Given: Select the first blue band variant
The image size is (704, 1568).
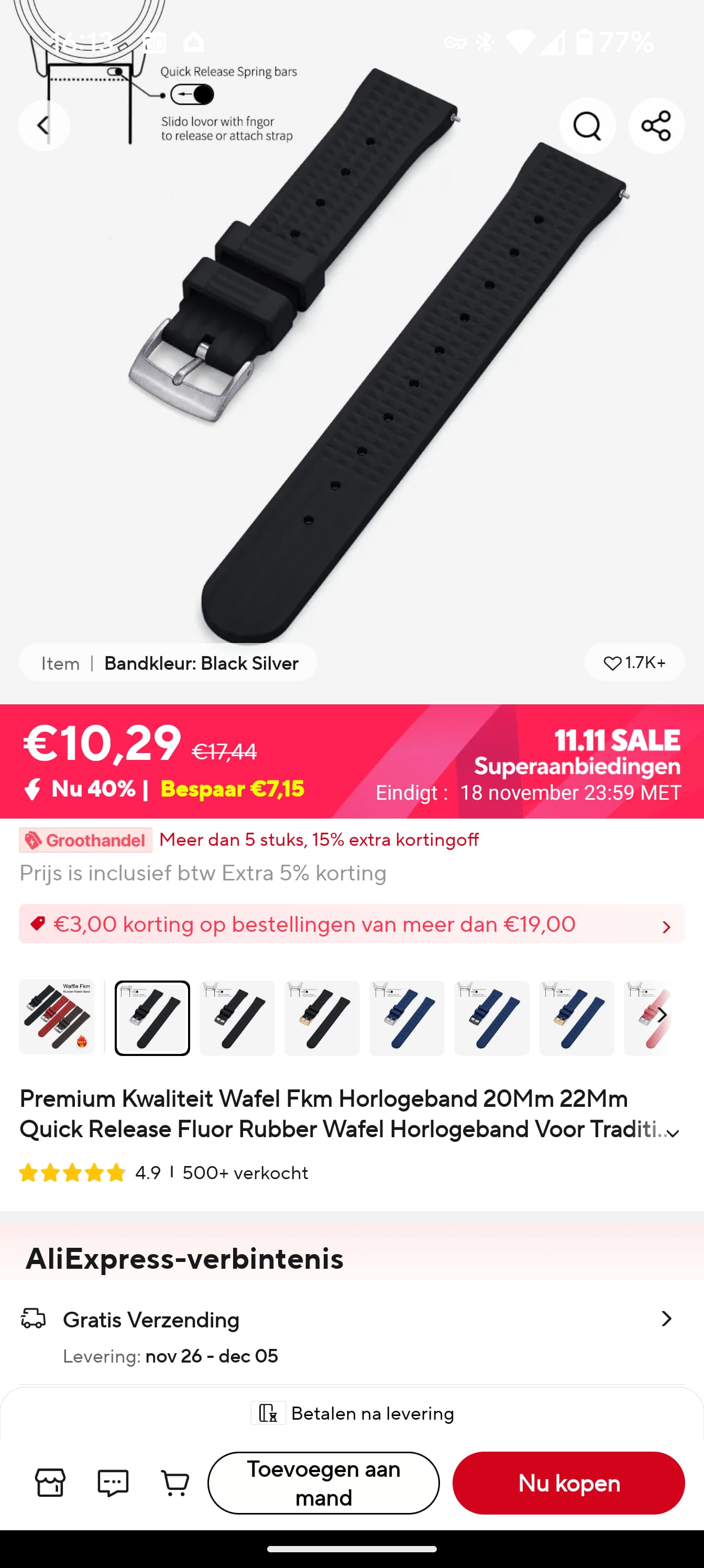Looking at the screenshot, I should 406,1018.
